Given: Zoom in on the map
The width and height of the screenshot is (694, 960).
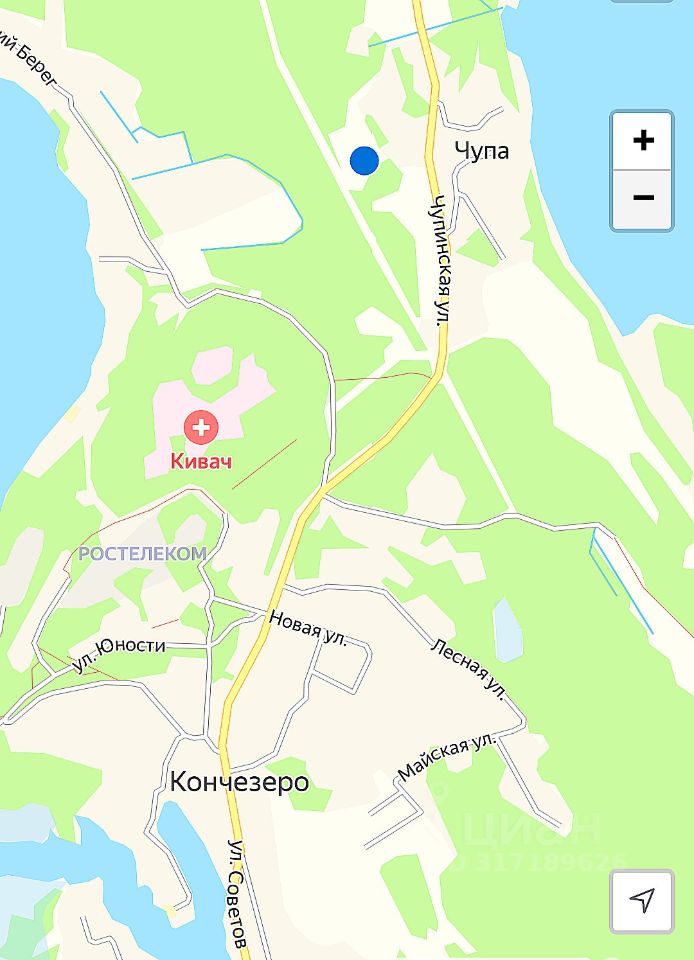Looking at the screenshot, I should tap(642, 141).
